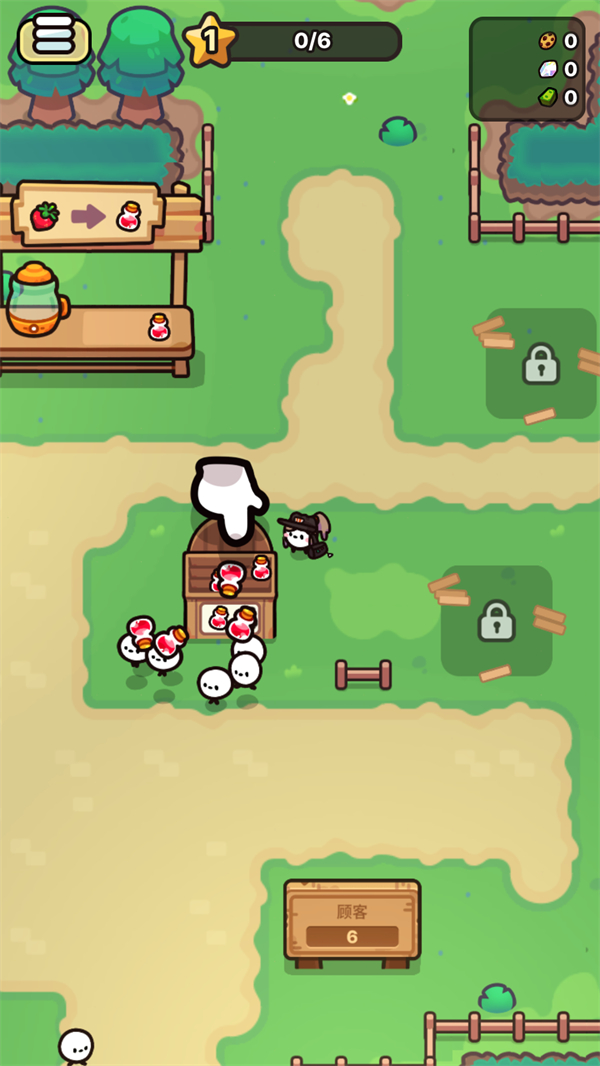600x1066 pixels.
Task: Open the hamburger menu button
Action: coord(54,39)
